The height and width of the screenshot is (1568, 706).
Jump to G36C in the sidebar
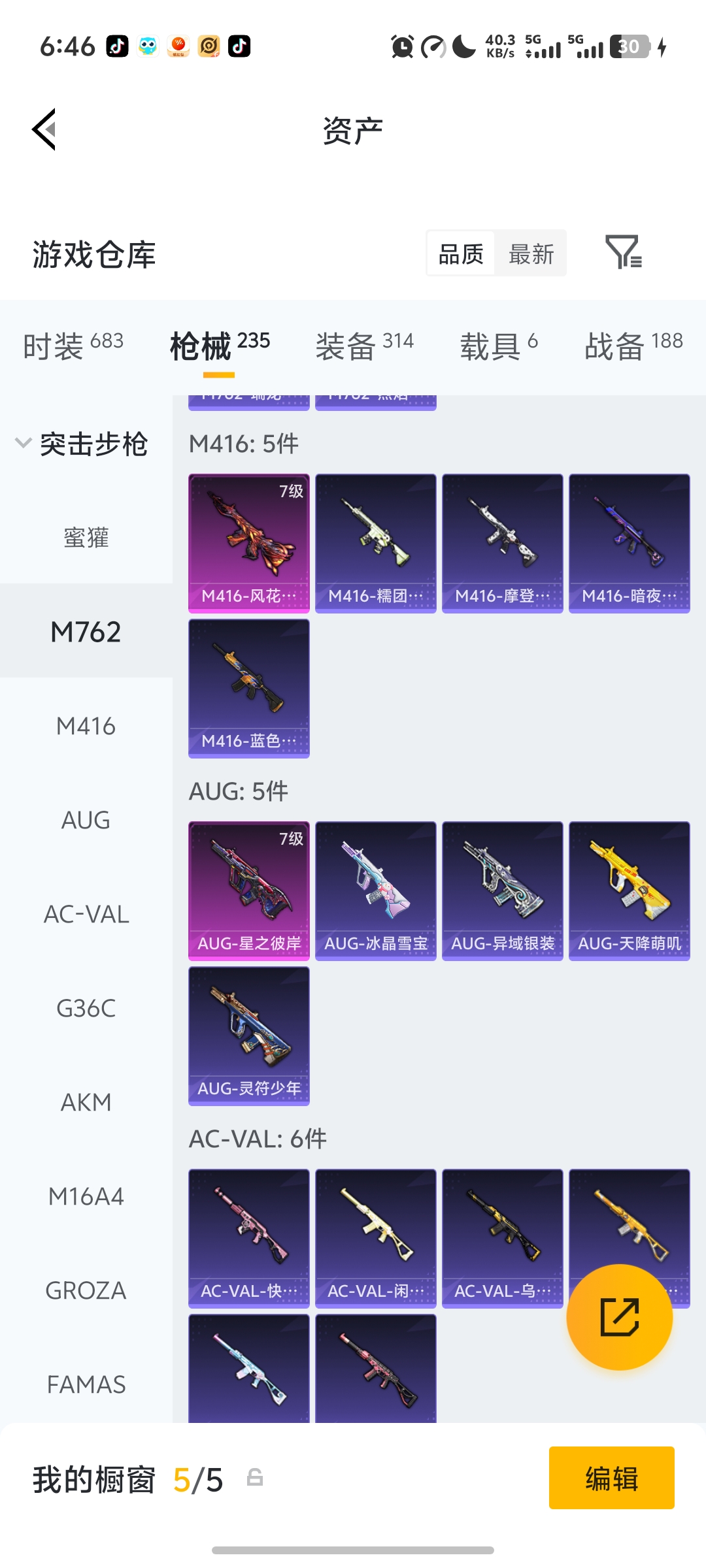86,1008
